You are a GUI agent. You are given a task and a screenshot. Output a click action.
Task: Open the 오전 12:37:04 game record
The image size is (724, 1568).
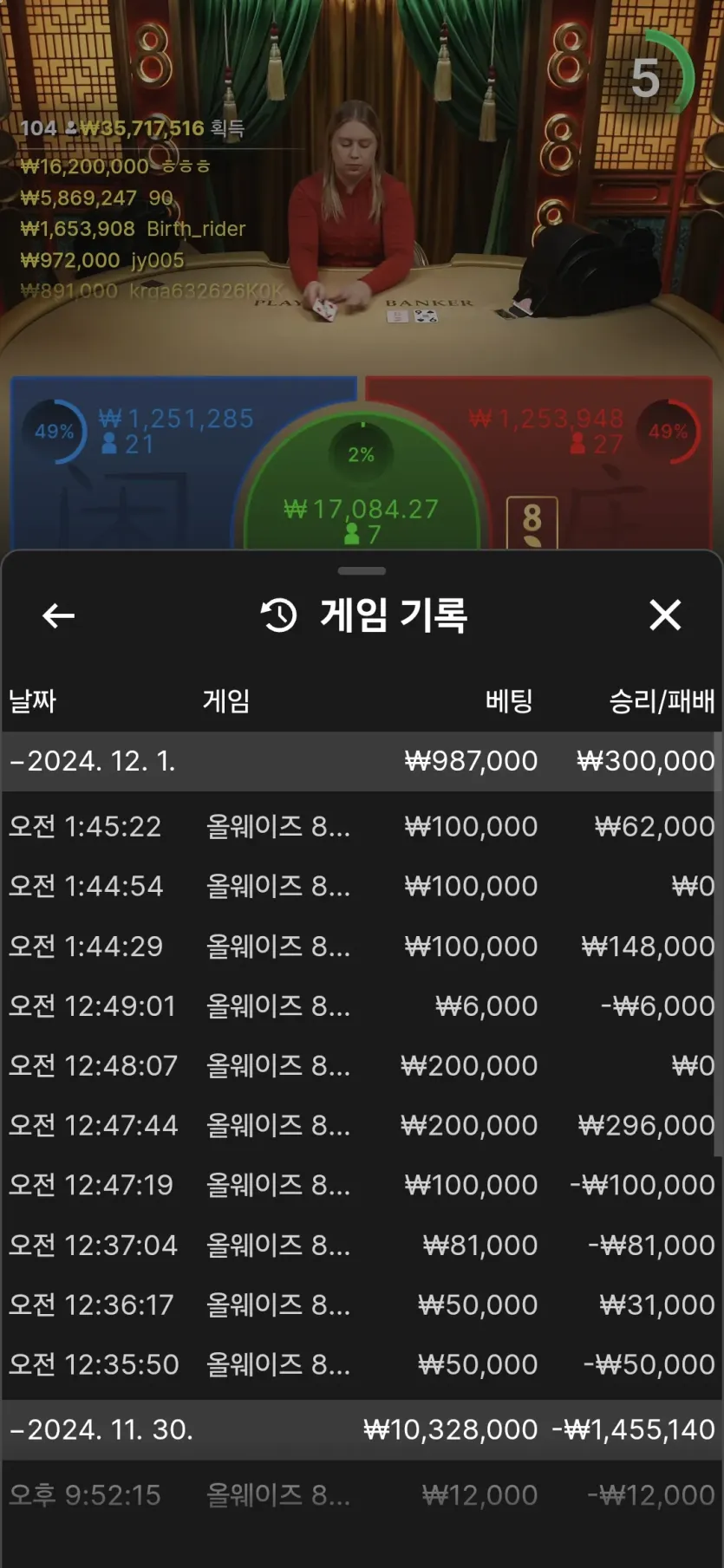tap(361, 1245)
